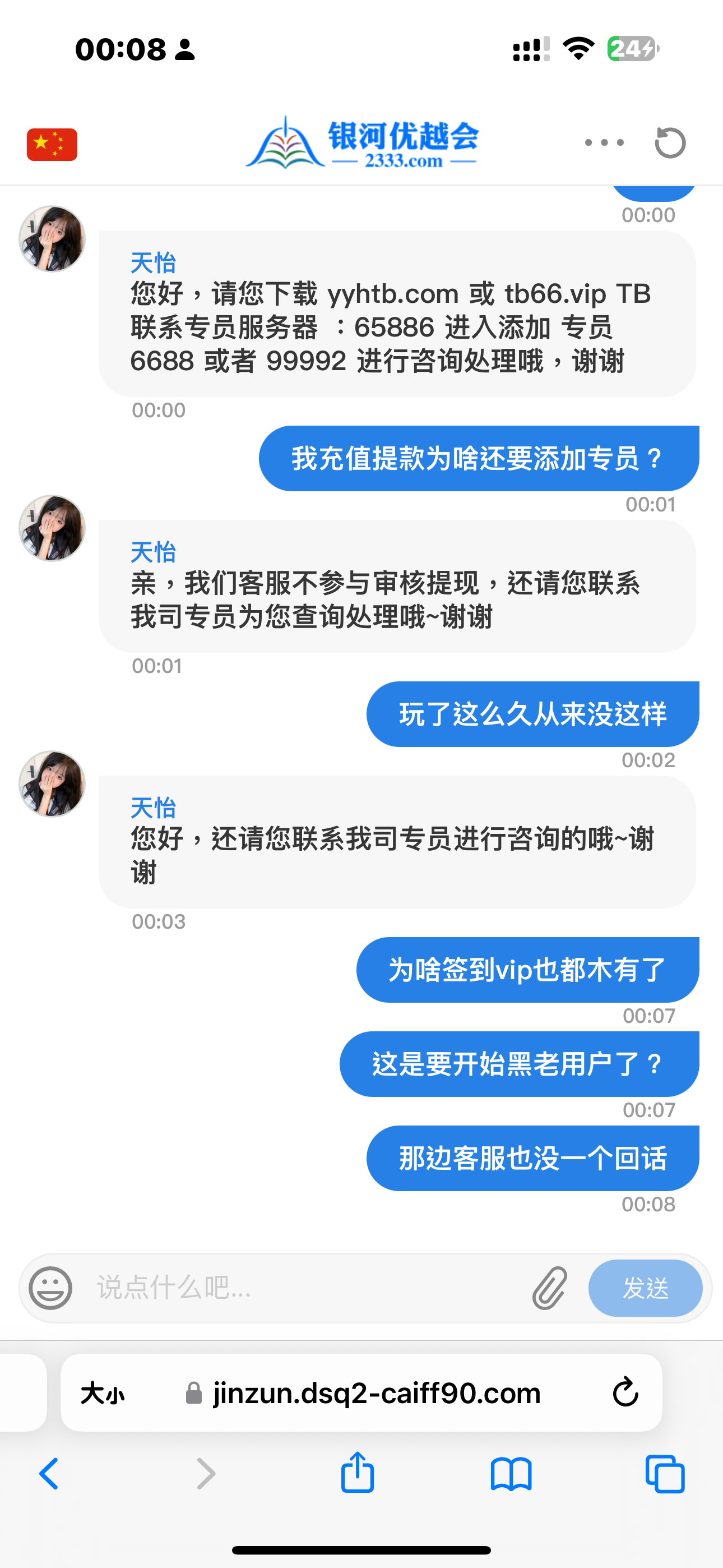Attach a file with the paperclip icon
Viewport: 723px width, 1568px height.
tap(550, 1288)
